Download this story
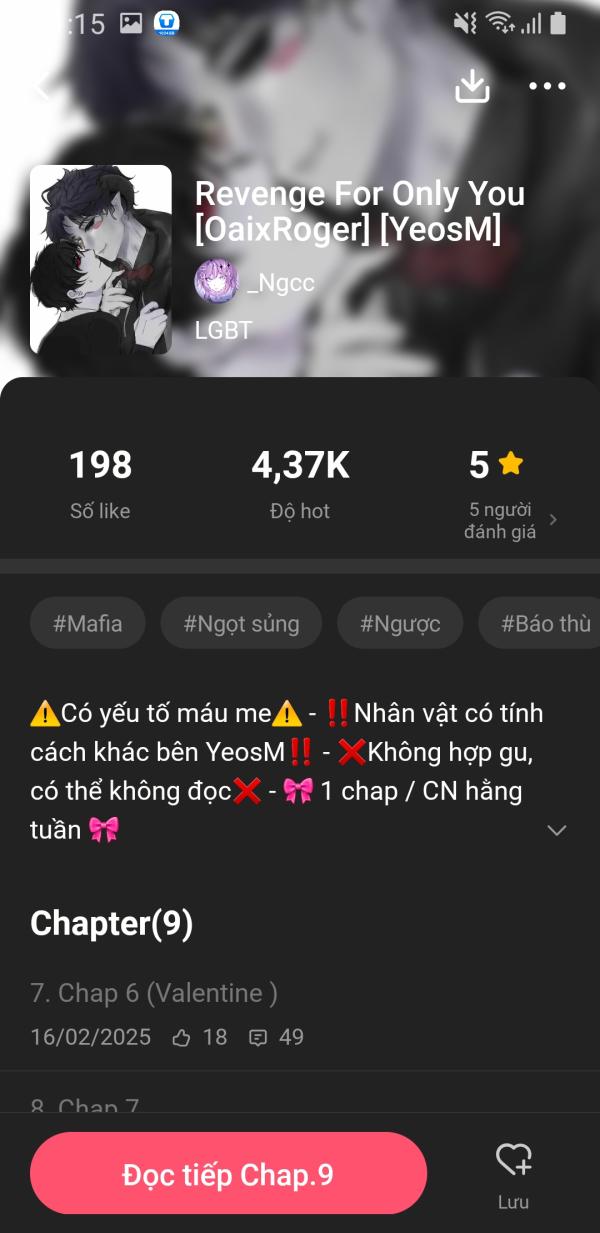 [x=472, y=87]
